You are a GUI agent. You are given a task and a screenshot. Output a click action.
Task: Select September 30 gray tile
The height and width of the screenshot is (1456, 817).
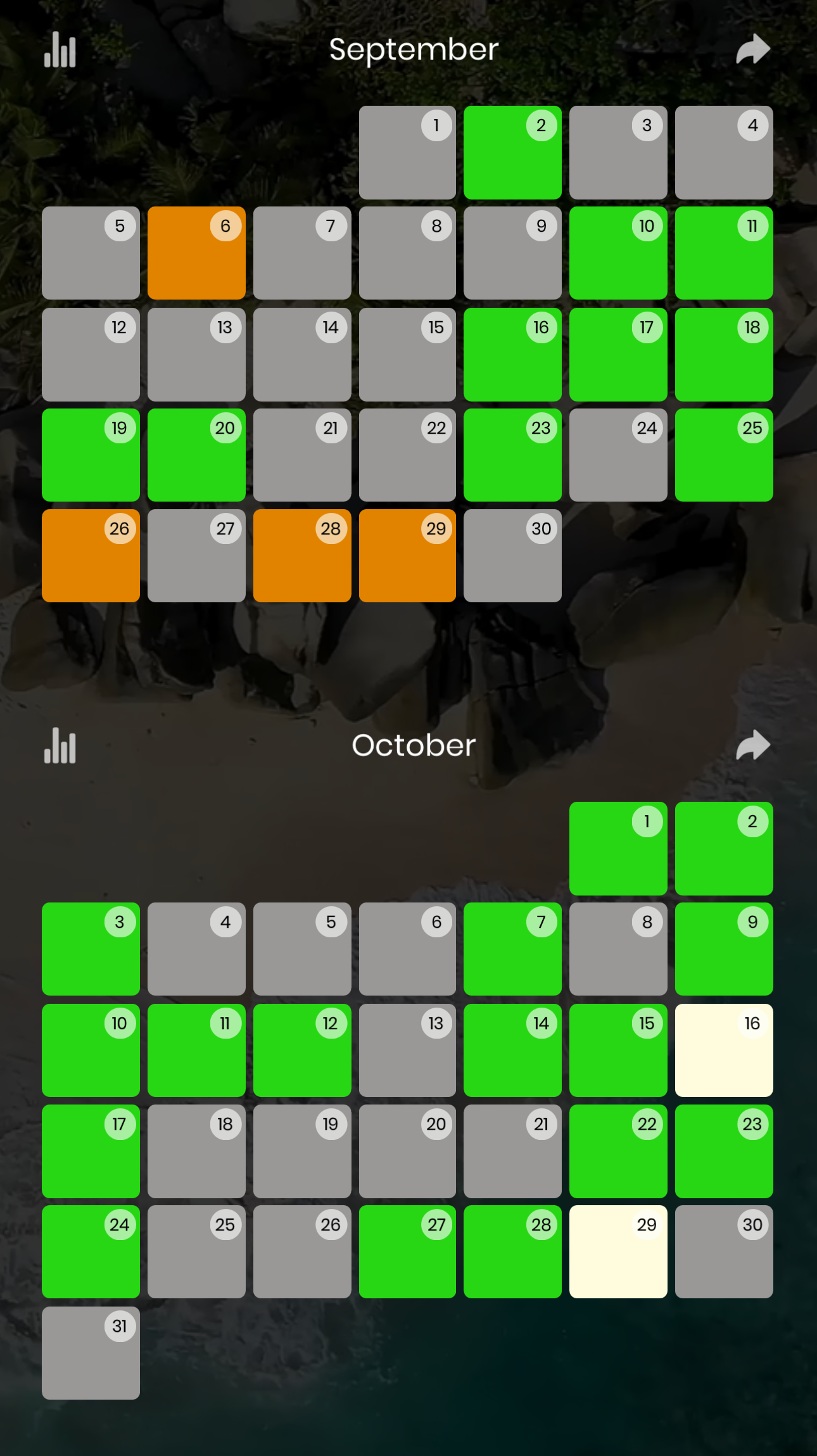[x=512, y=556]
